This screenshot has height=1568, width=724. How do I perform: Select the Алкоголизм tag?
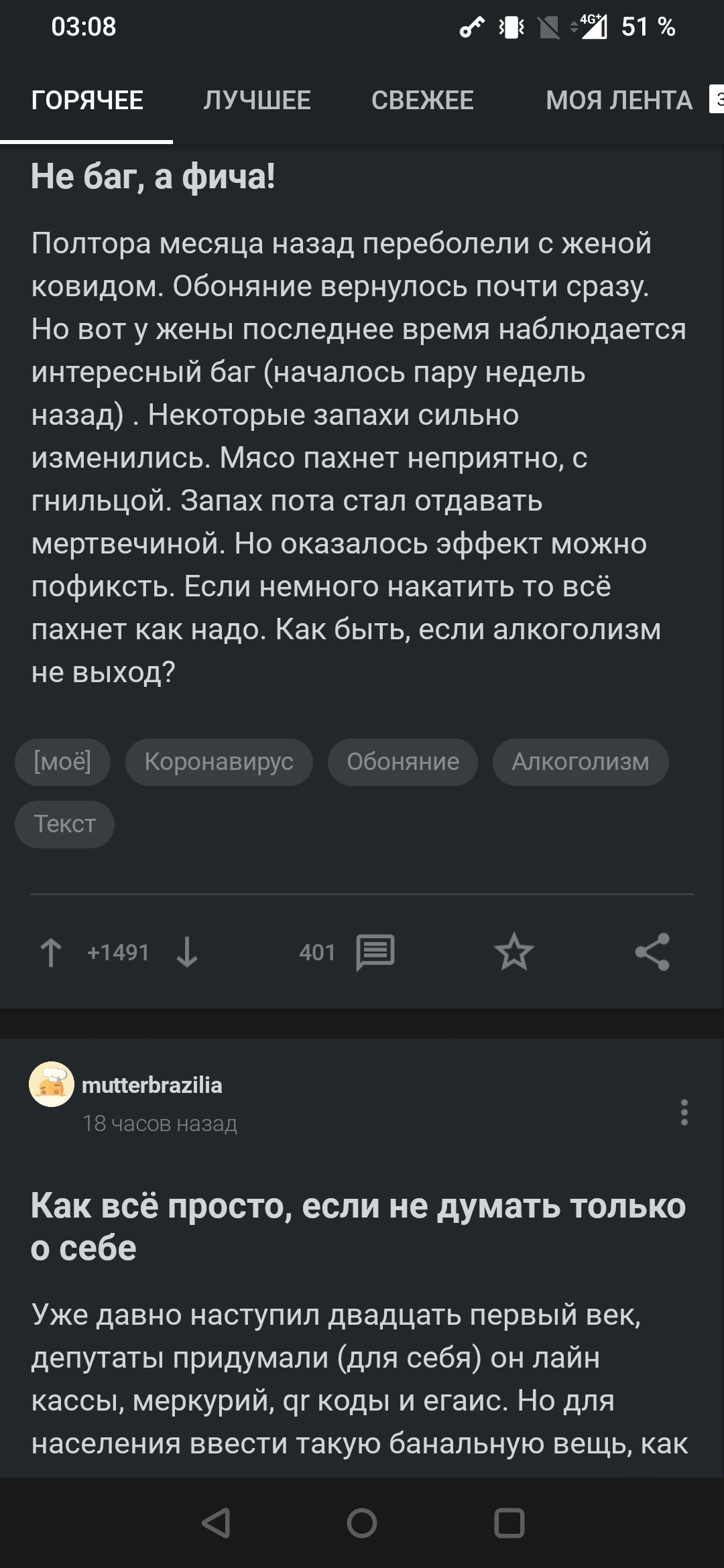pyautogui.click(x=580, y=762)
